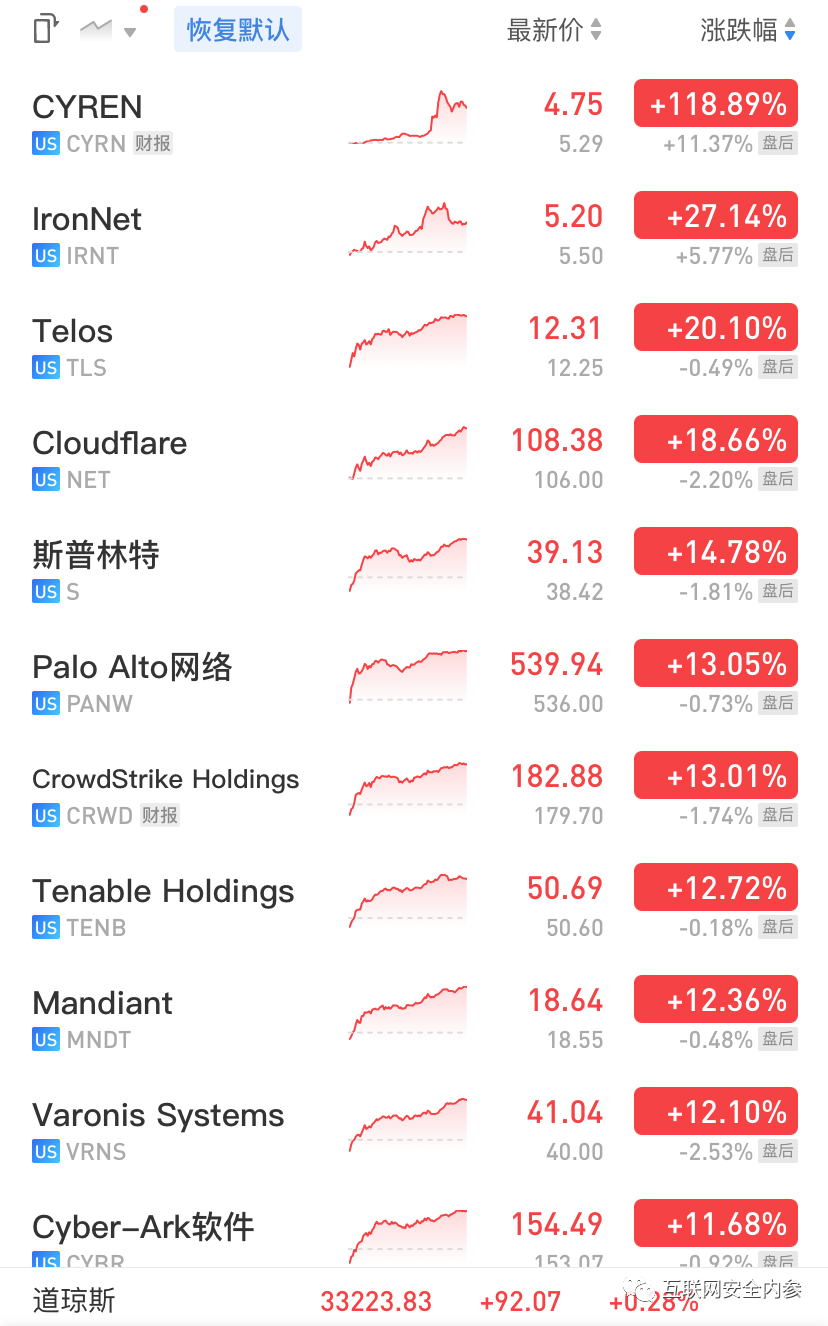Image resolution: width=828 pixels, height=1326 pixels.
Task: Tap the landscape rotate icon
Action: point(45,29)
